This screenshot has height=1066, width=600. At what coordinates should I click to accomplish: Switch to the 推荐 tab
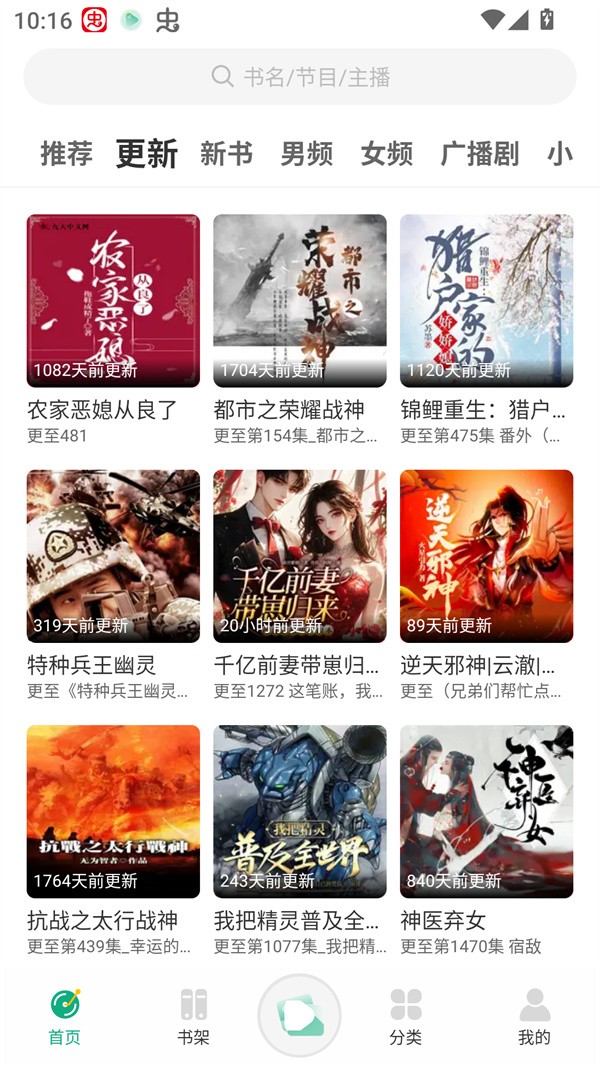pos(66,153)
